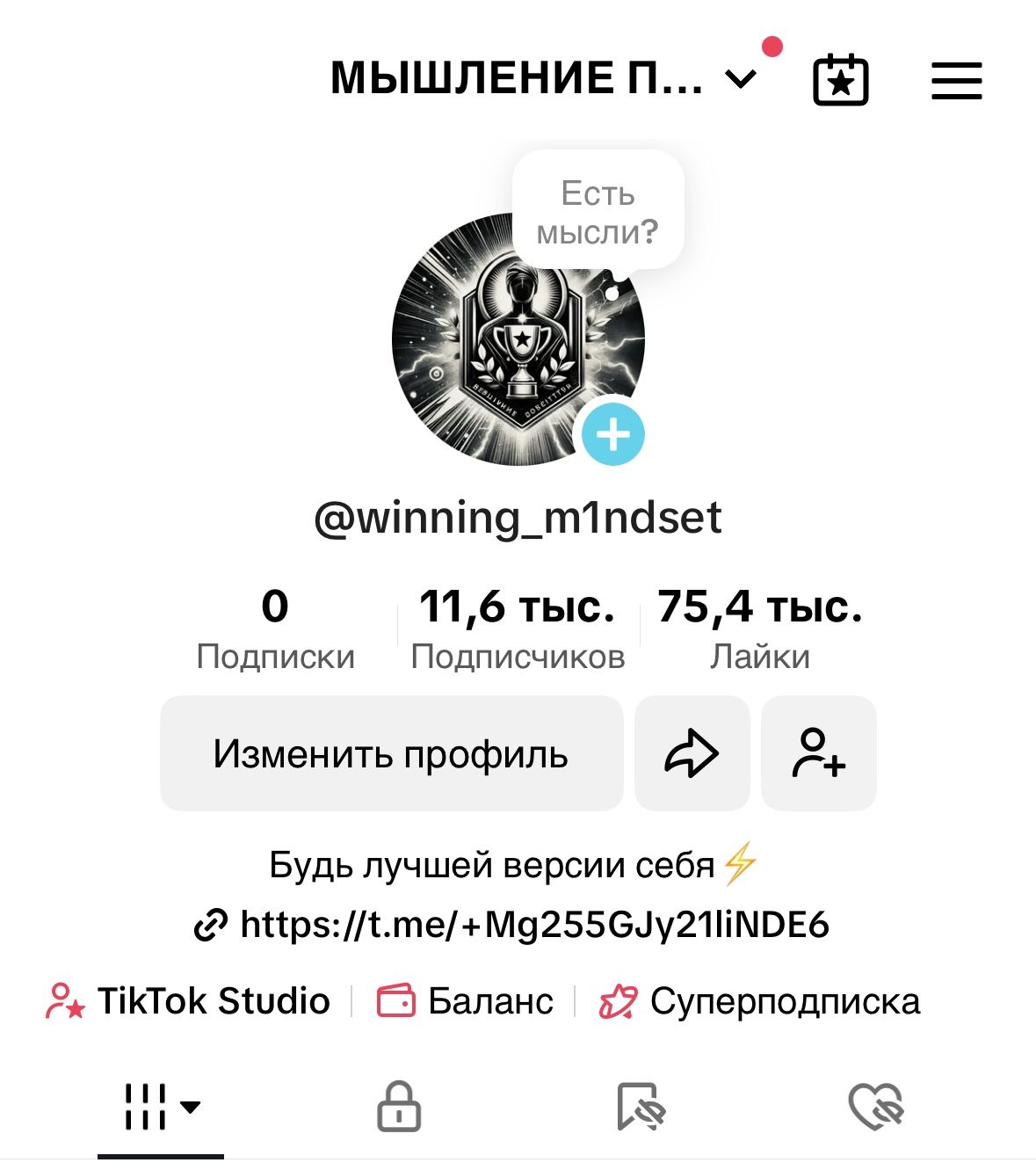
Task: Open the Баланс section
Action: (465, 1001)
